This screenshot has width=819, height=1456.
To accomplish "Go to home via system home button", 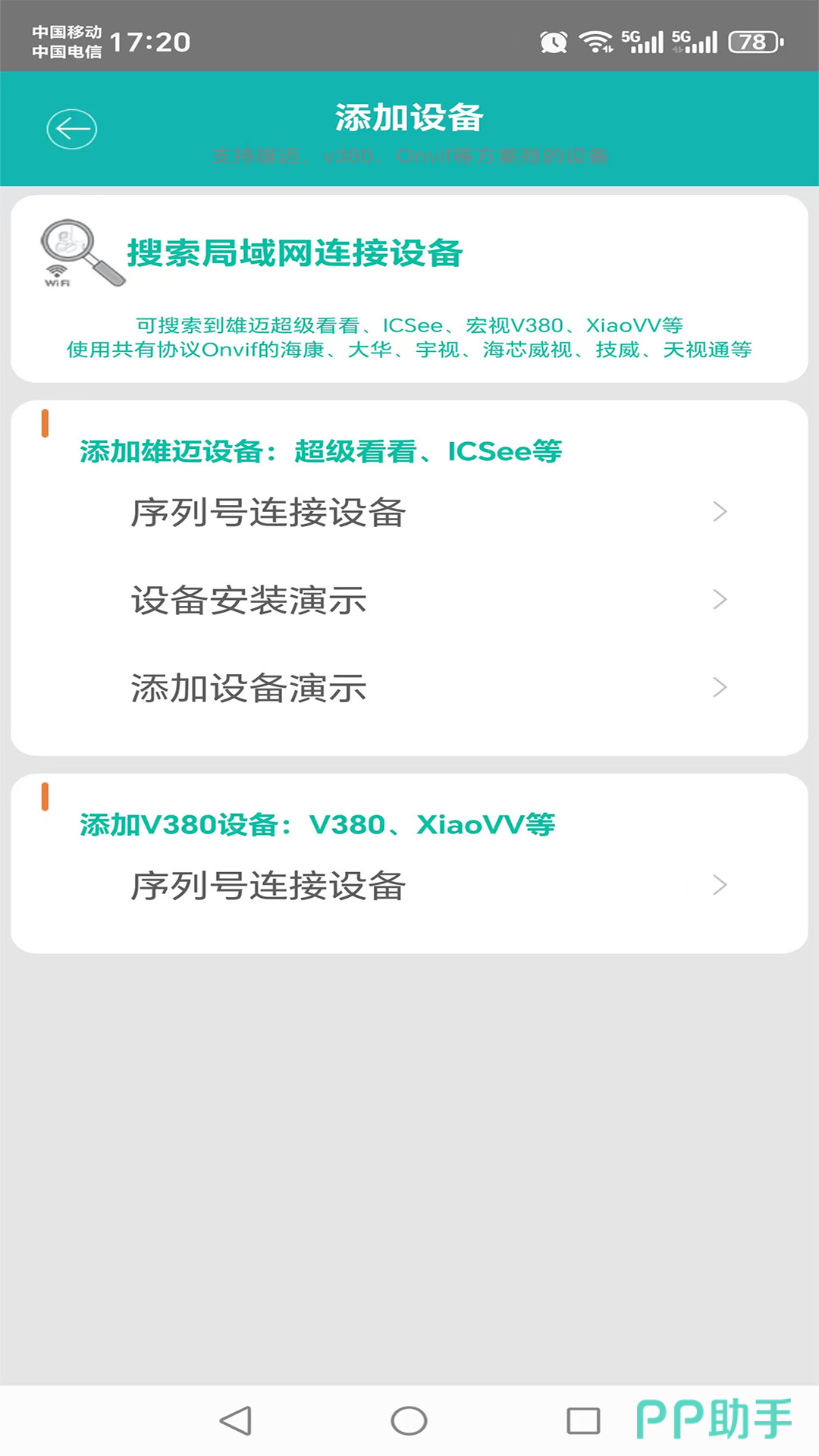I will point(409,1420).
